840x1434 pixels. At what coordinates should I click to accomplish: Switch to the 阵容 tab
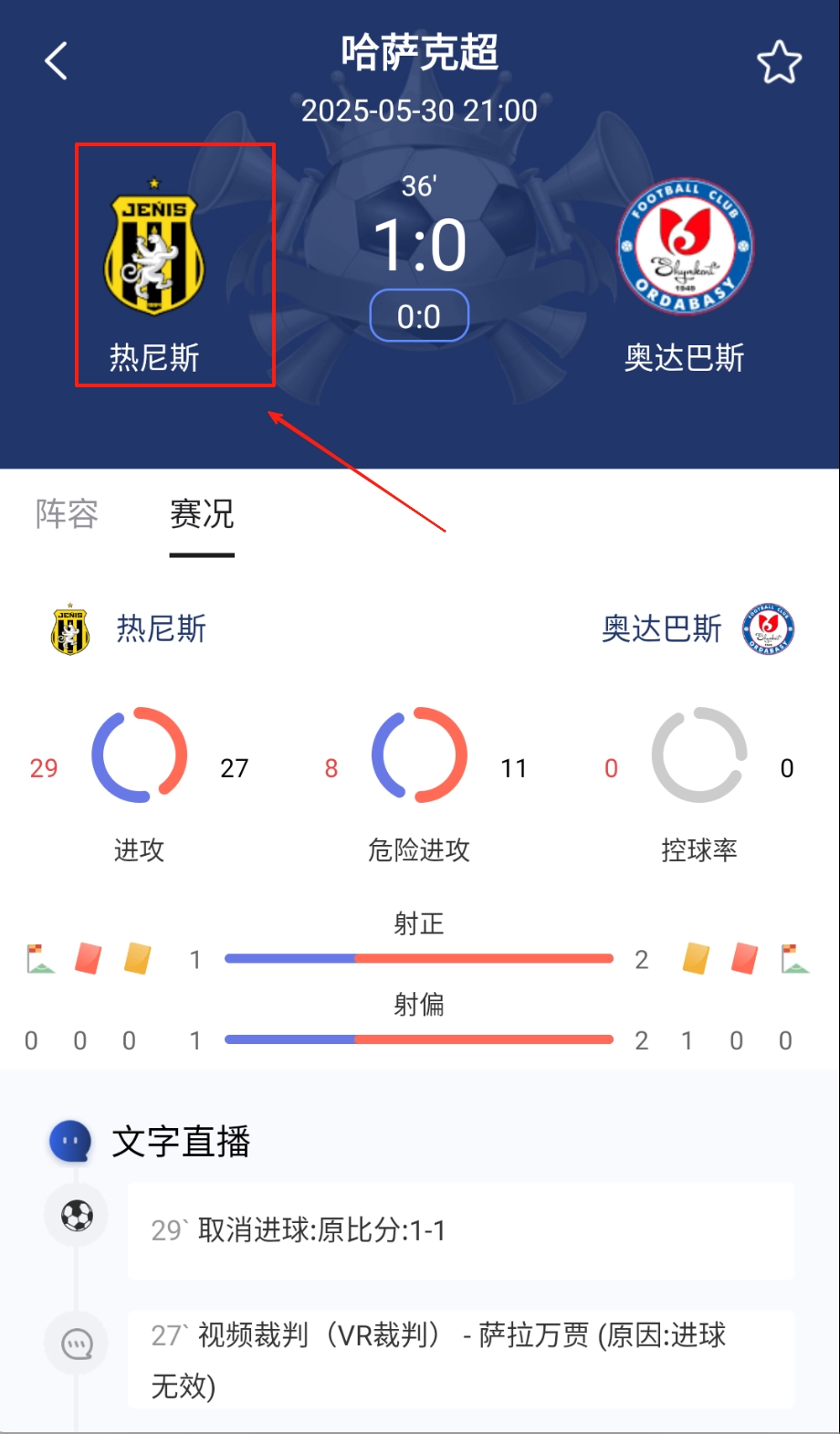pyautogui.click(x=67, y=514)
